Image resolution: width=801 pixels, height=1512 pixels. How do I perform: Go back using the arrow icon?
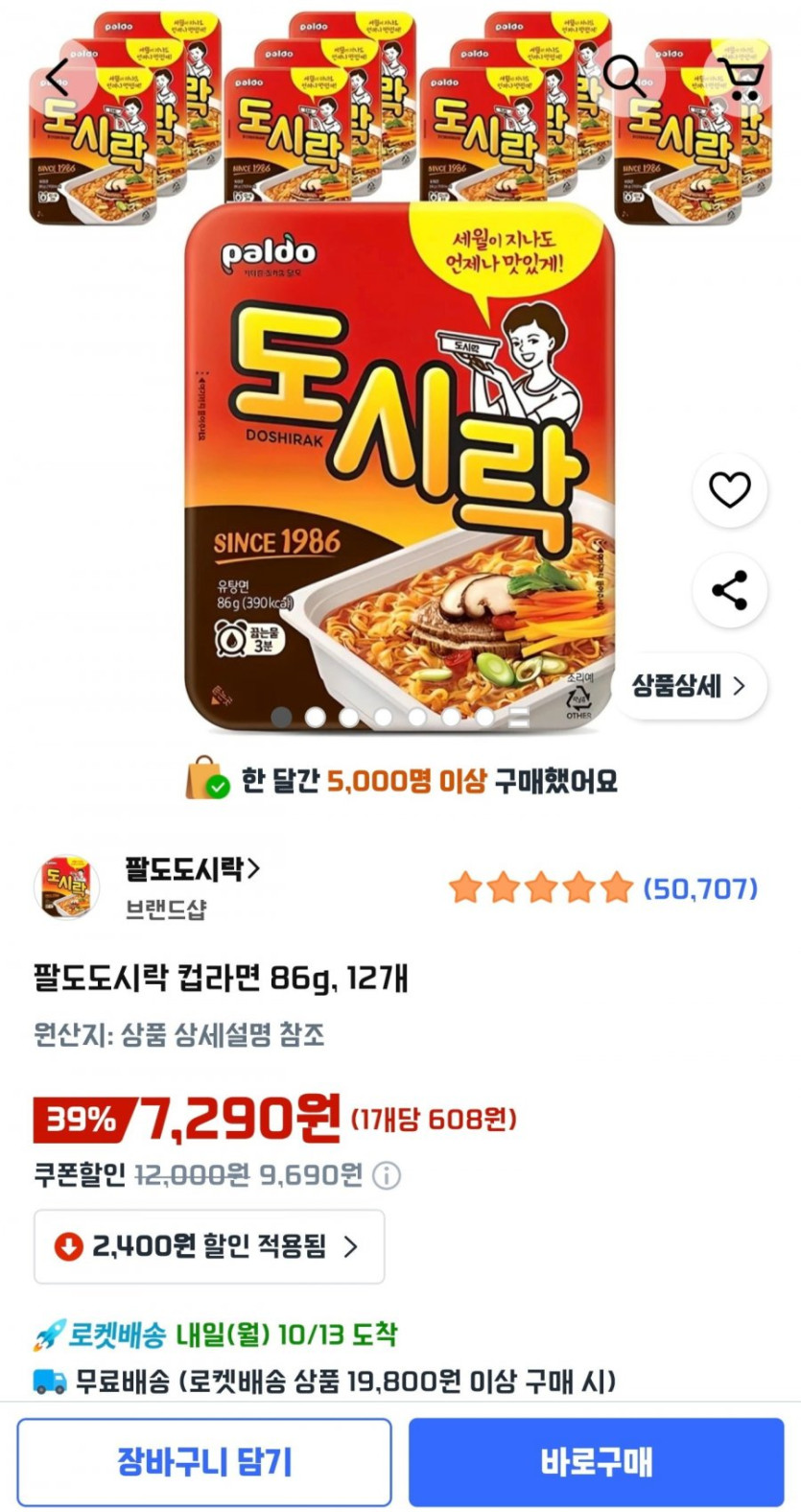pyautogui.click(x=58, y=75)
